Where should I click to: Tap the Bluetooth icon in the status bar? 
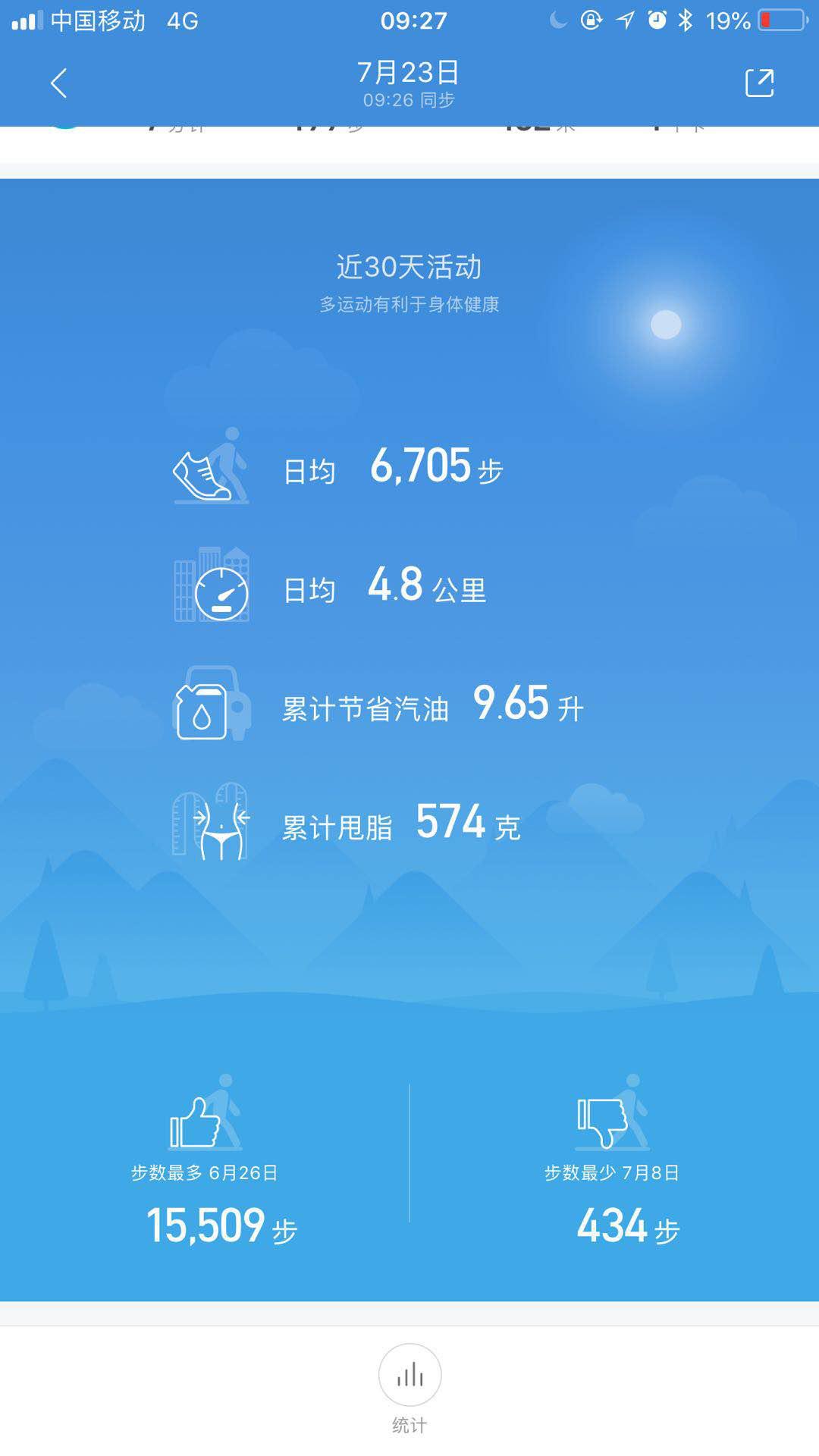point(685,20)
